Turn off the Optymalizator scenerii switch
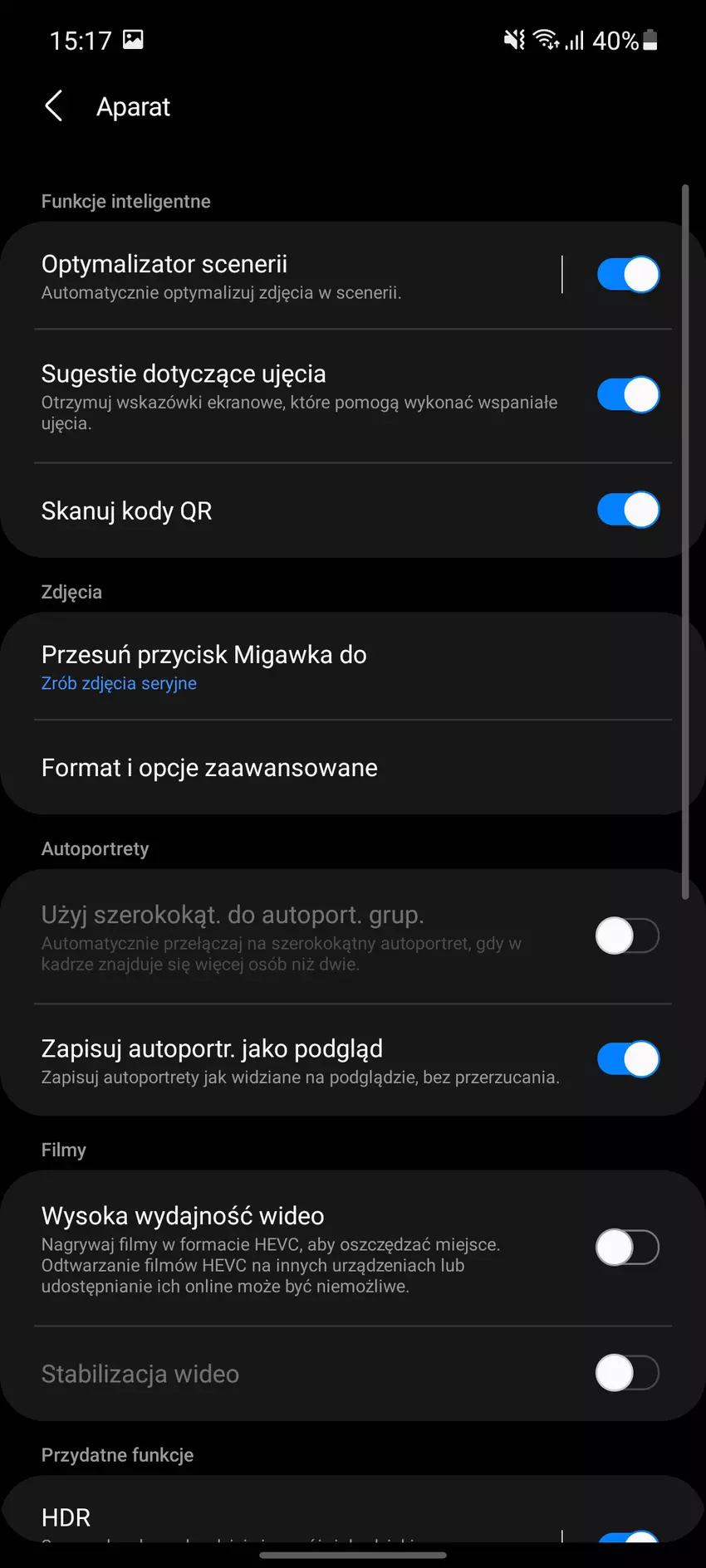This screenshot has width=706, height=1568. pyautogui.click(x=628, y=275)
